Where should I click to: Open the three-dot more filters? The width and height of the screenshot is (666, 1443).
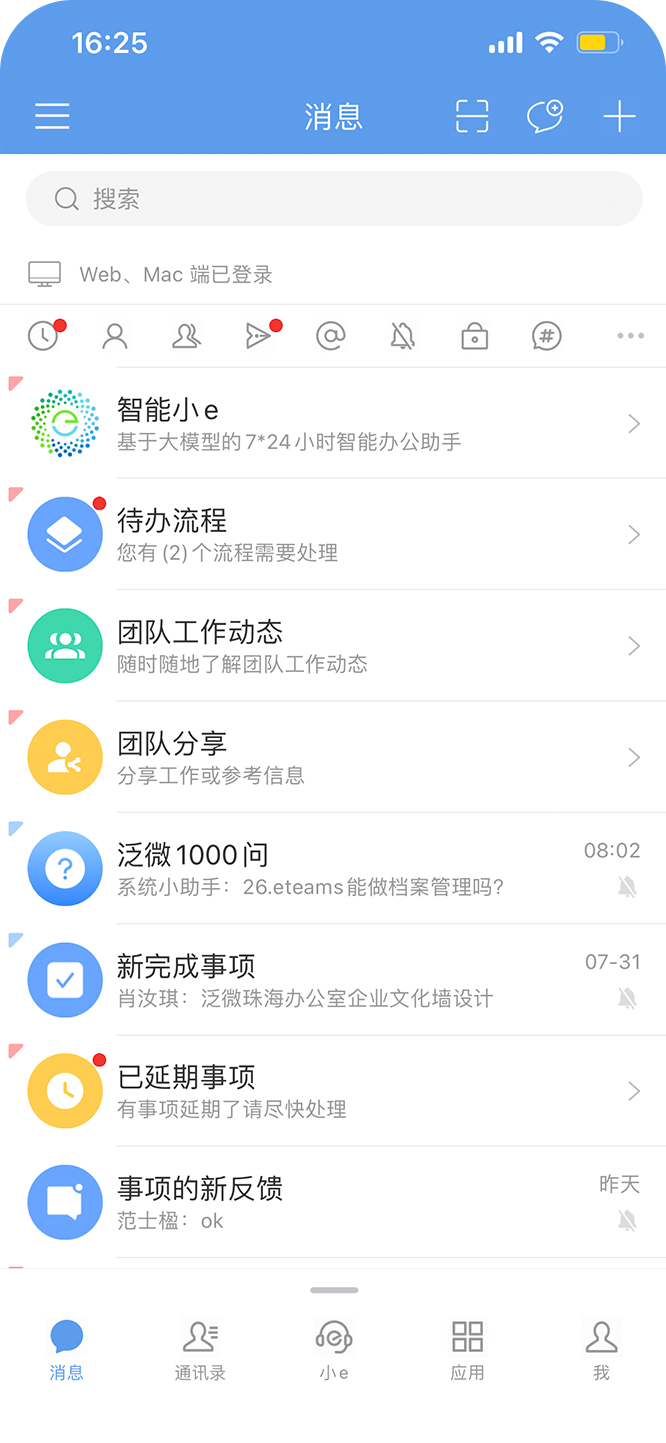[630, 336]
